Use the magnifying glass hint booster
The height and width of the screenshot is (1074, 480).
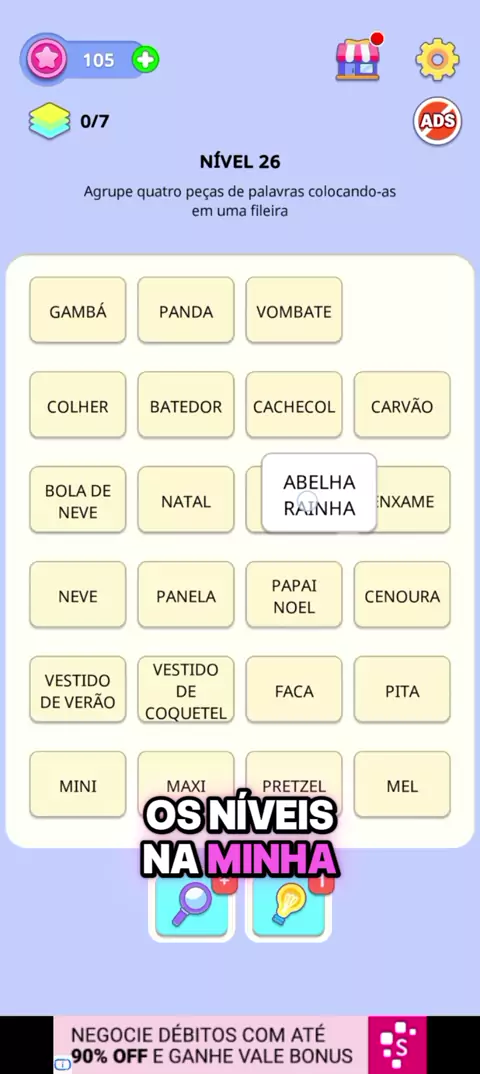pyautogui.click(x=192, y=906)
